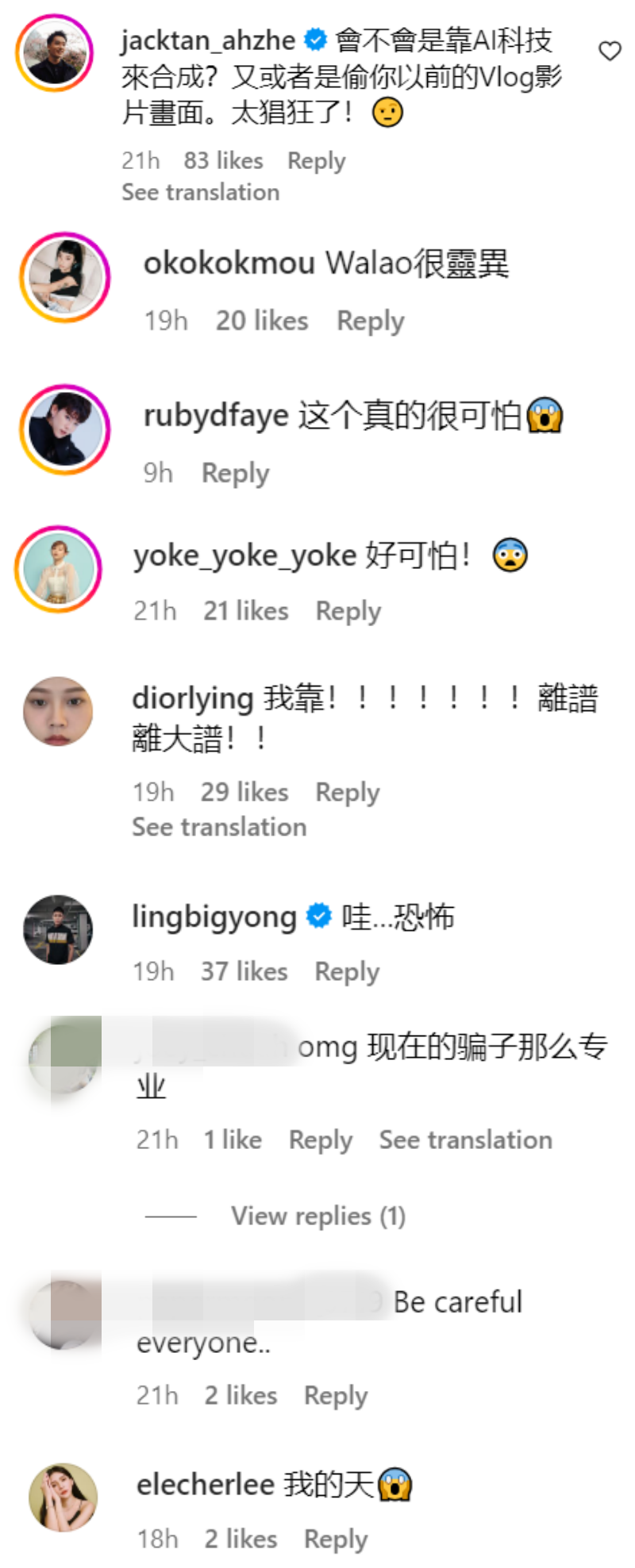Reply to the Be careful everyone comment
Screen dimensions: 635x1568
coord(335,1395)
